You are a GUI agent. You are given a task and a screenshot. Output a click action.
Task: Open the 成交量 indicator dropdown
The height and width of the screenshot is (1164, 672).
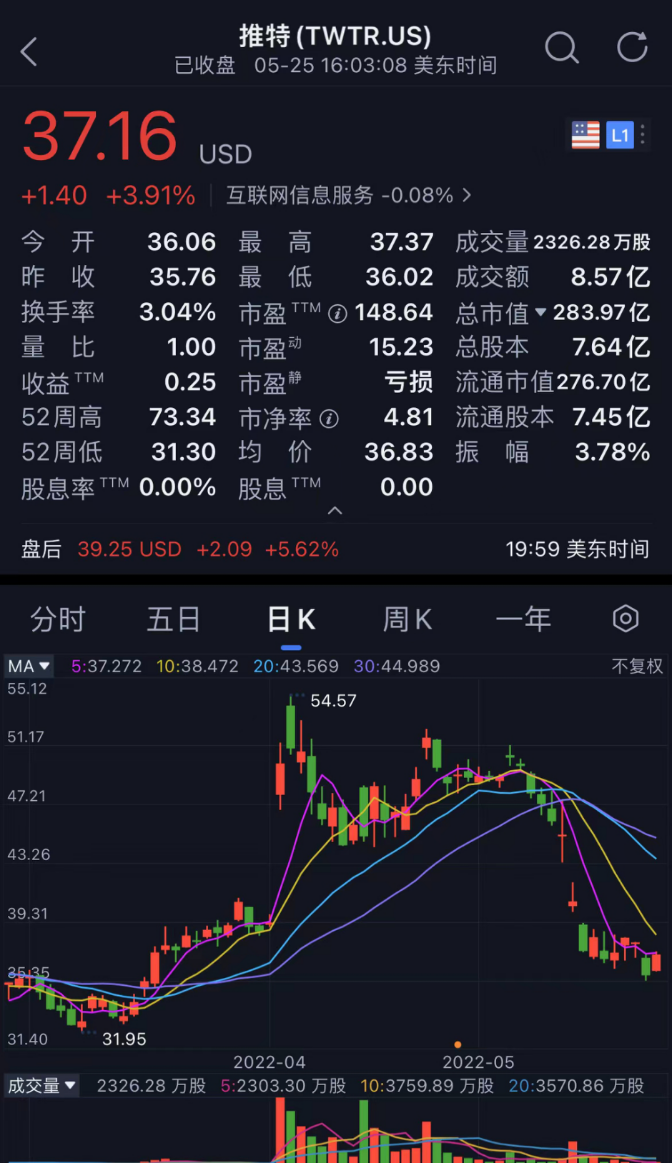42,1085
